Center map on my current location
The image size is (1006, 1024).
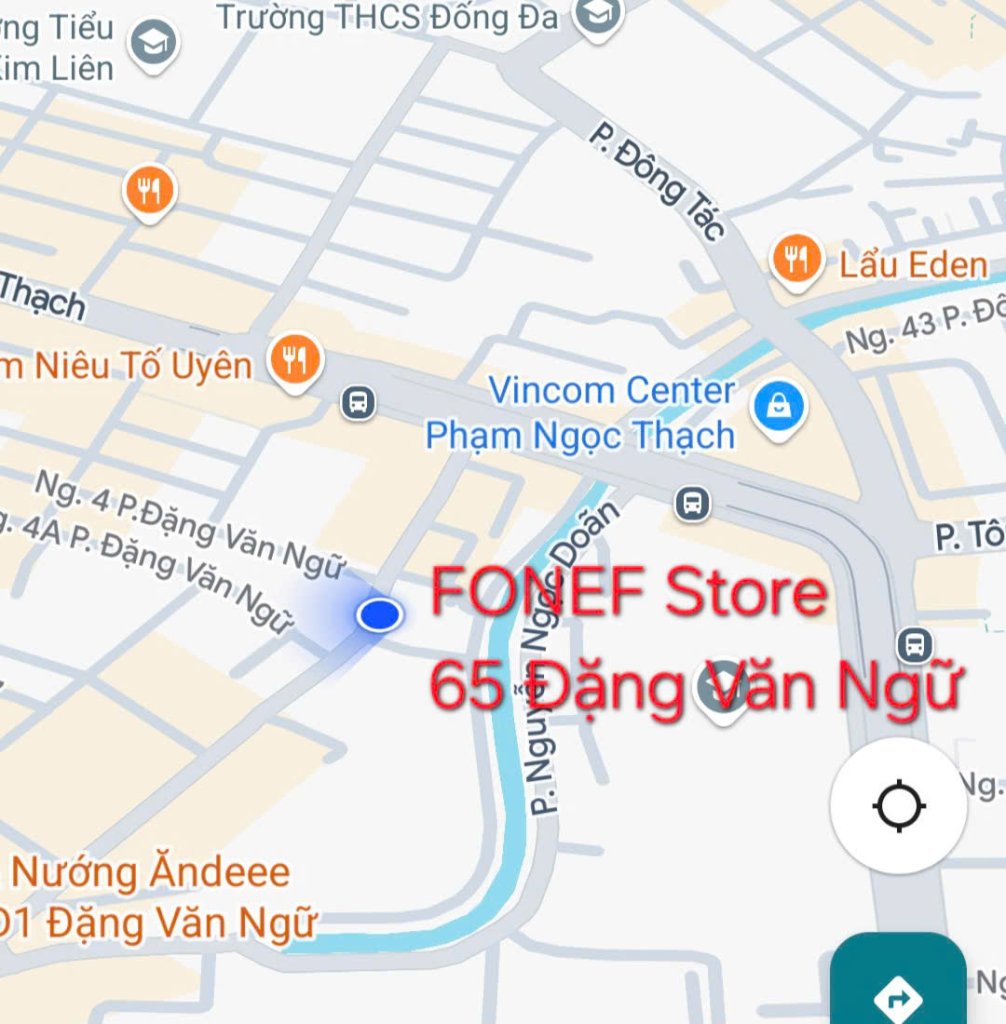(898, 805)
